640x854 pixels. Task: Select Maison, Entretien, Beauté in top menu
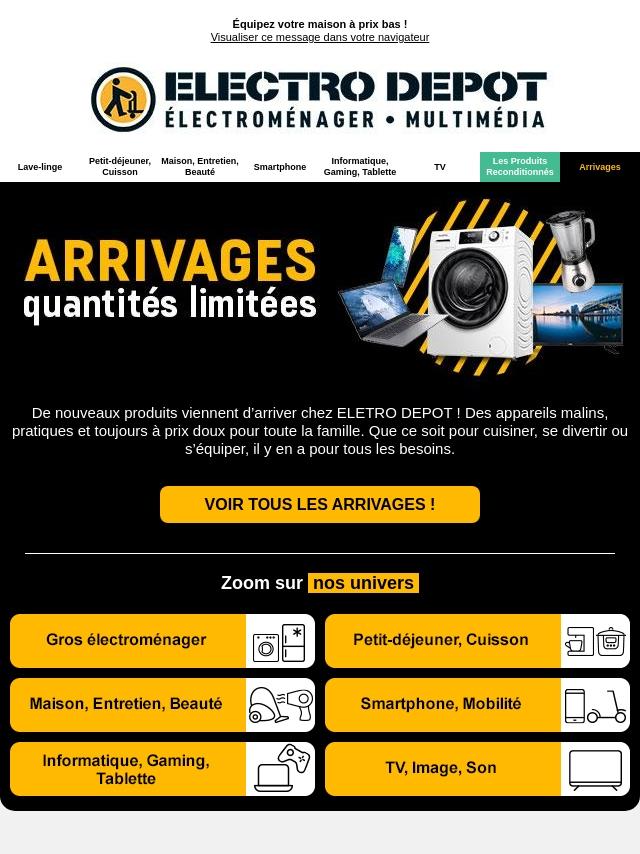click(x=200, y=167)
